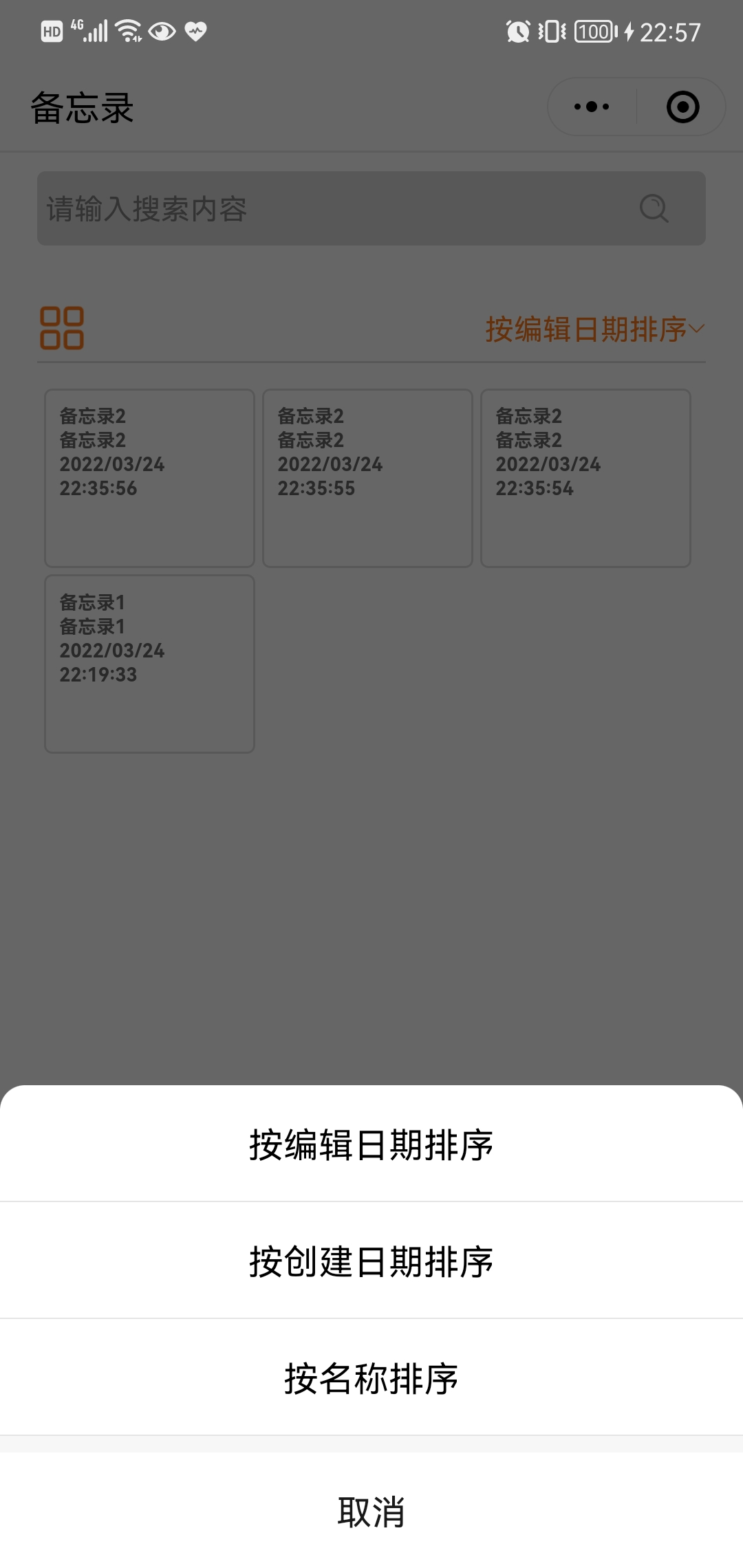Viewport: 743px width, 1568px height.
Task: Open the sort order selector above memo list
Action: pos(593,328)
